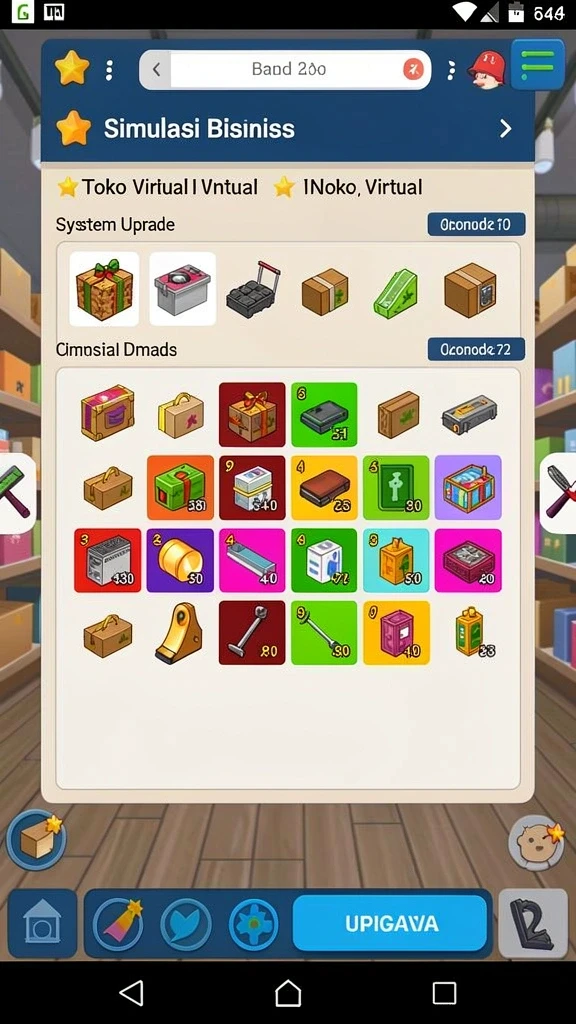Tap the UPIGAVA button
This screenshot has height=1024, width=576.
[x=390, y=923]
